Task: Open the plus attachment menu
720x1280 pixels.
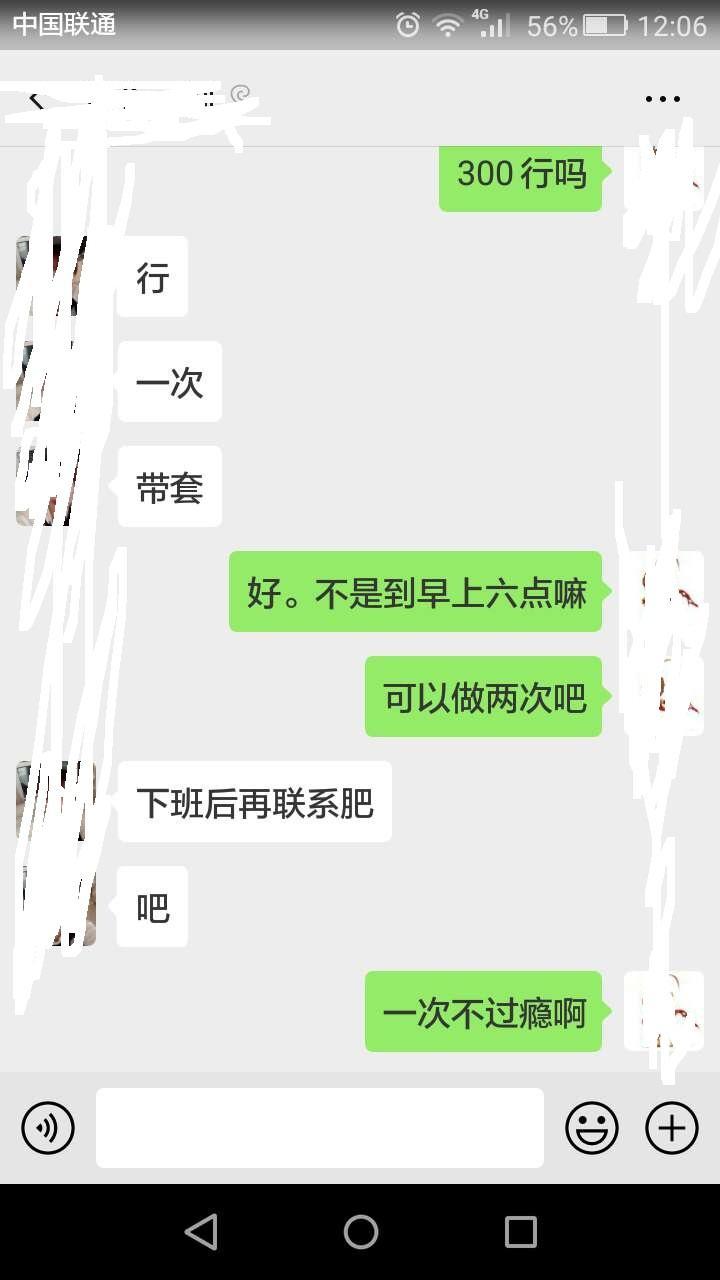Action: (672, 1128)
